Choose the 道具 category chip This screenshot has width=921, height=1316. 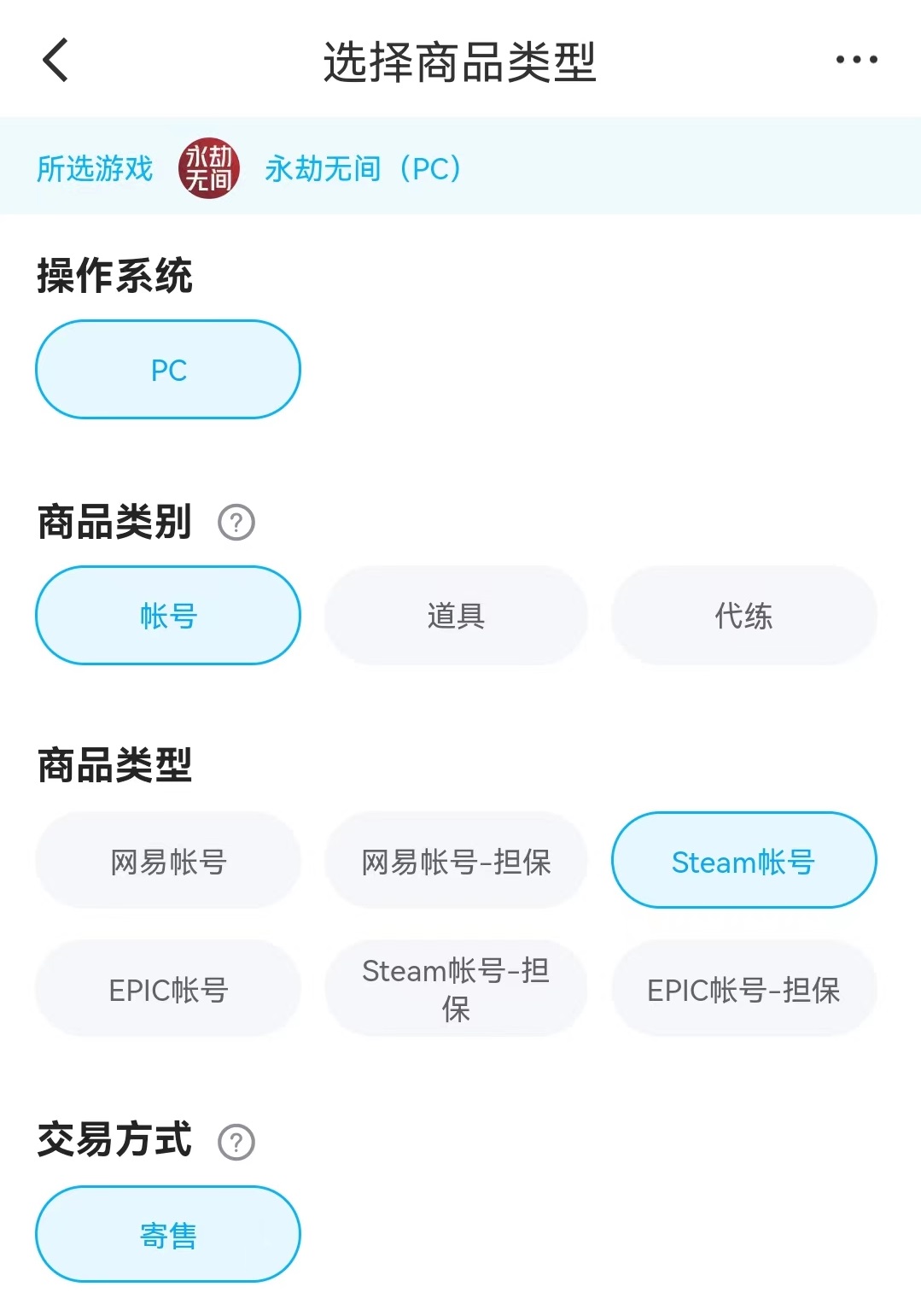coord(456,615)
